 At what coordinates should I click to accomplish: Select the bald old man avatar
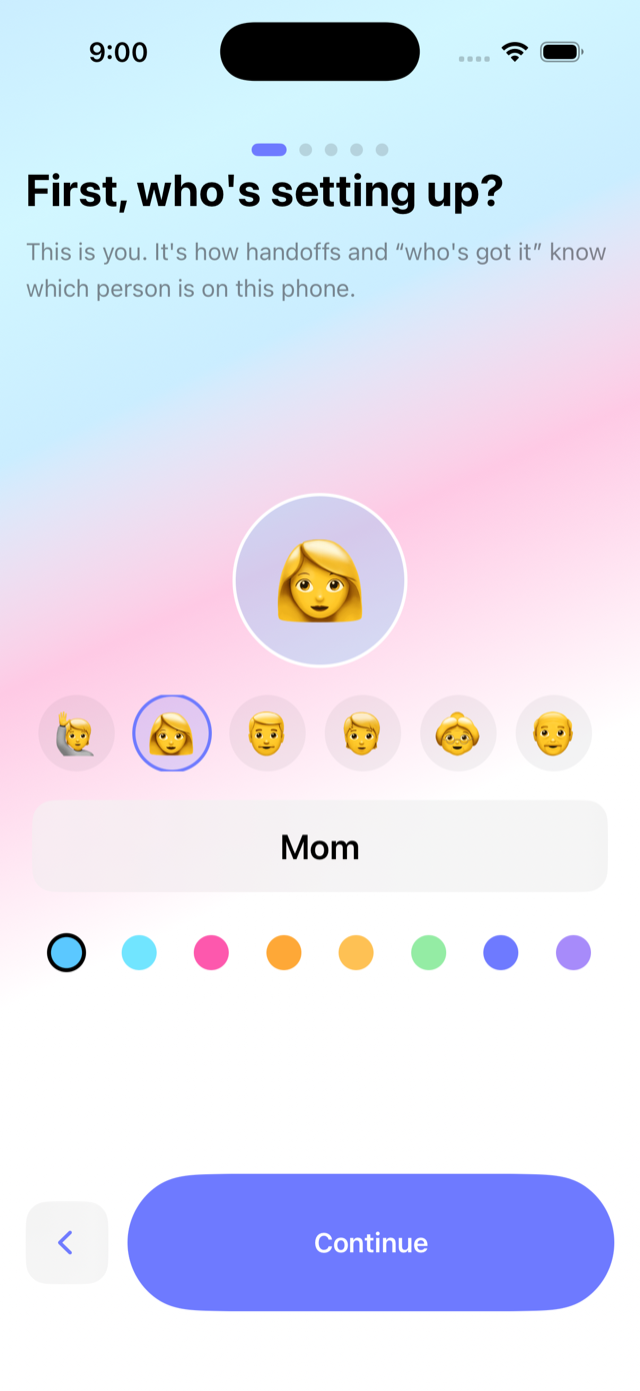[554, 733]
